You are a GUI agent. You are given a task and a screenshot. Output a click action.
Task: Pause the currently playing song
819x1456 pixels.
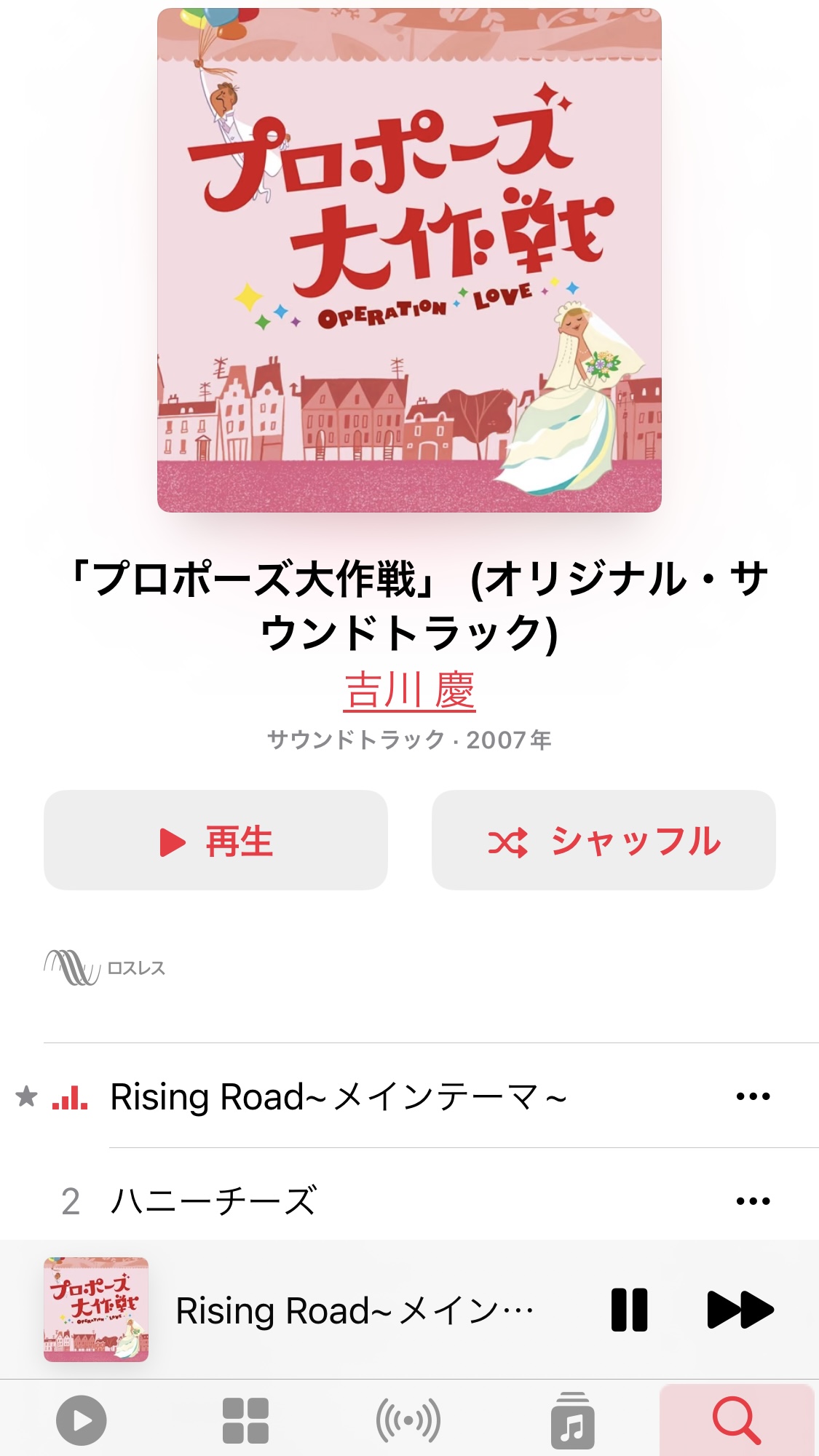tap(630, 1310)
